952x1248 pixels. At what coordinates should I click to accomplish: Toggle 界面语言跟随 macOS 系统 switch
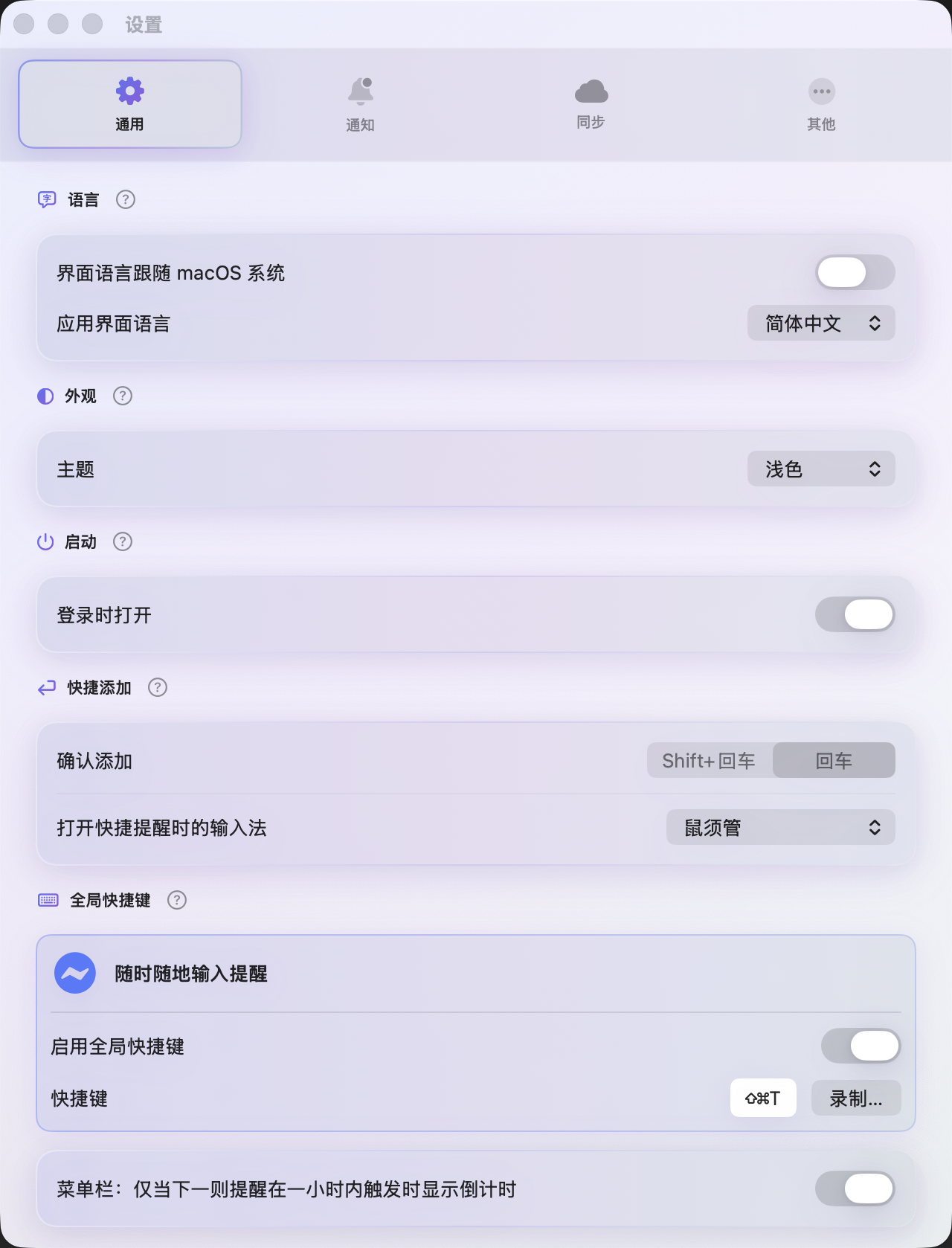(x=855, y=272)
